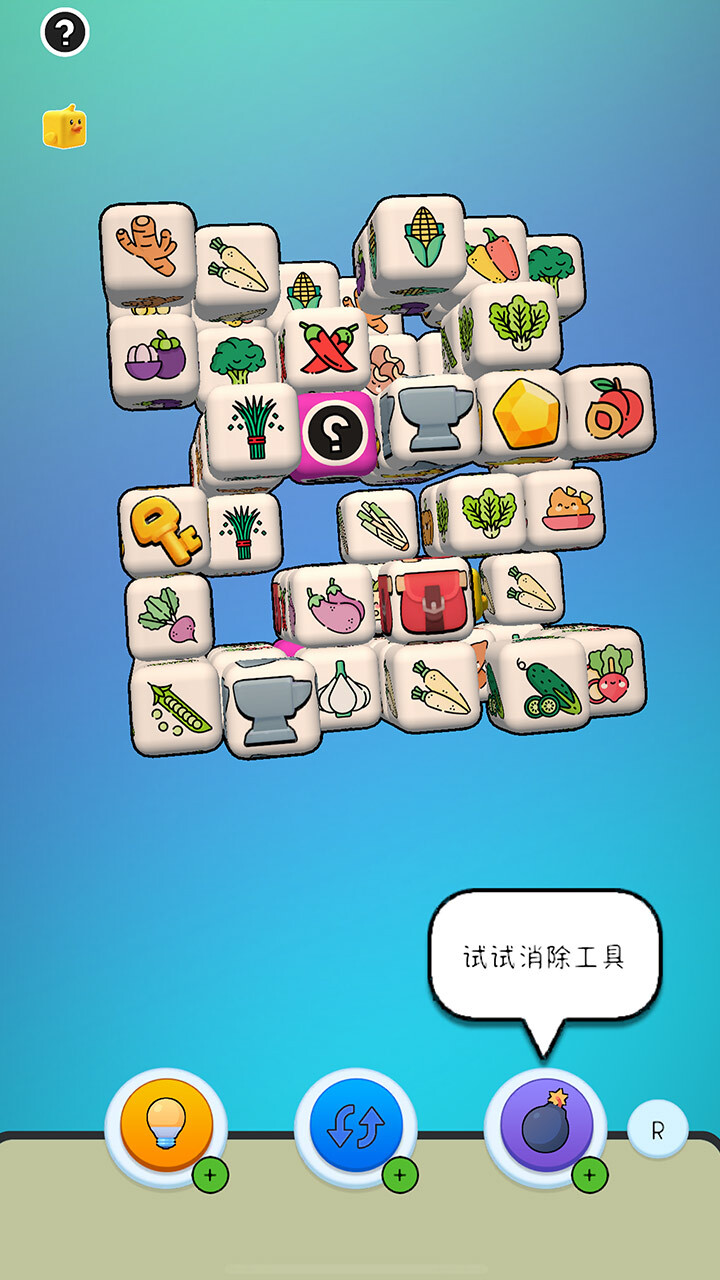Tap the peach tile

pyautogui.click(x=608, y=408)
